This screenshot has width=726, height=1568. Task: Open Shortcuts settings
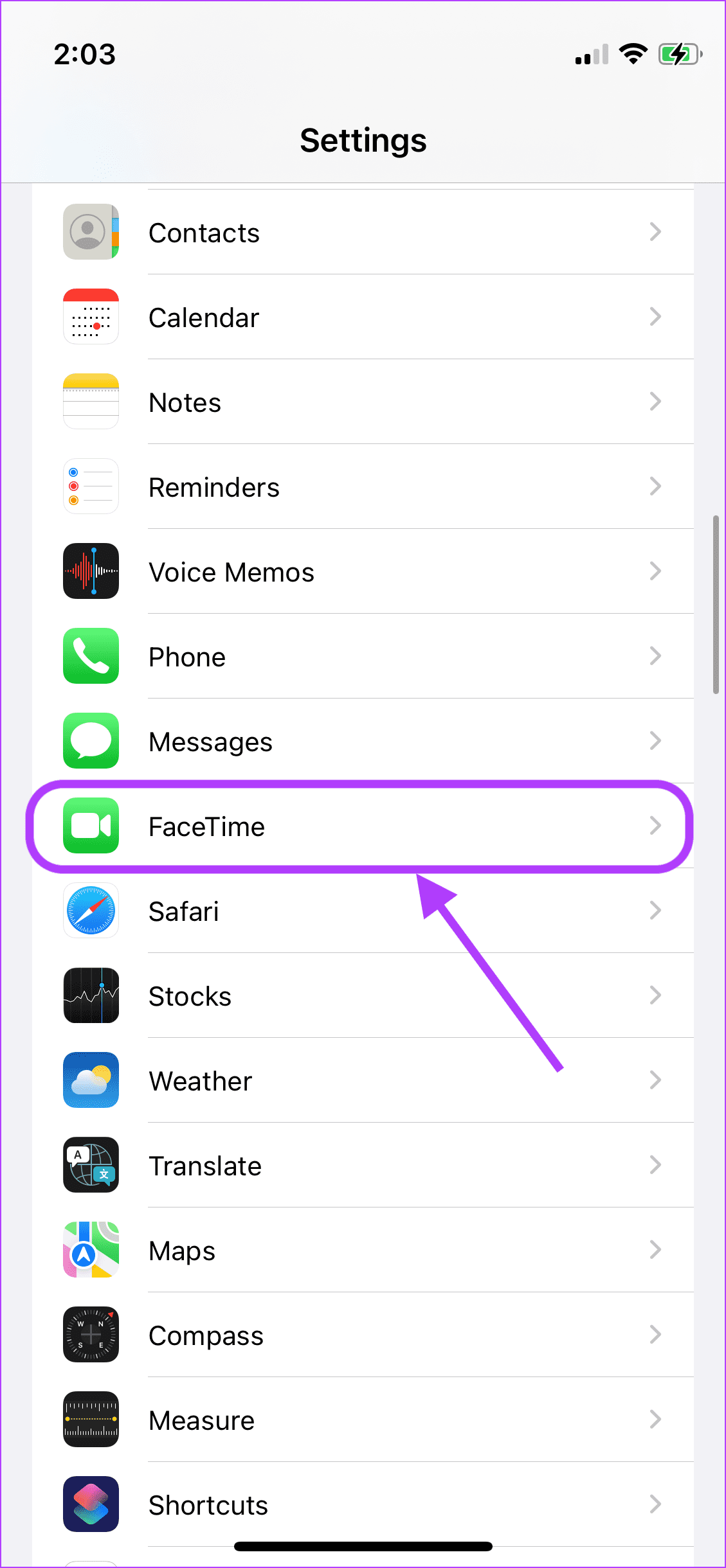point(363,1504)
